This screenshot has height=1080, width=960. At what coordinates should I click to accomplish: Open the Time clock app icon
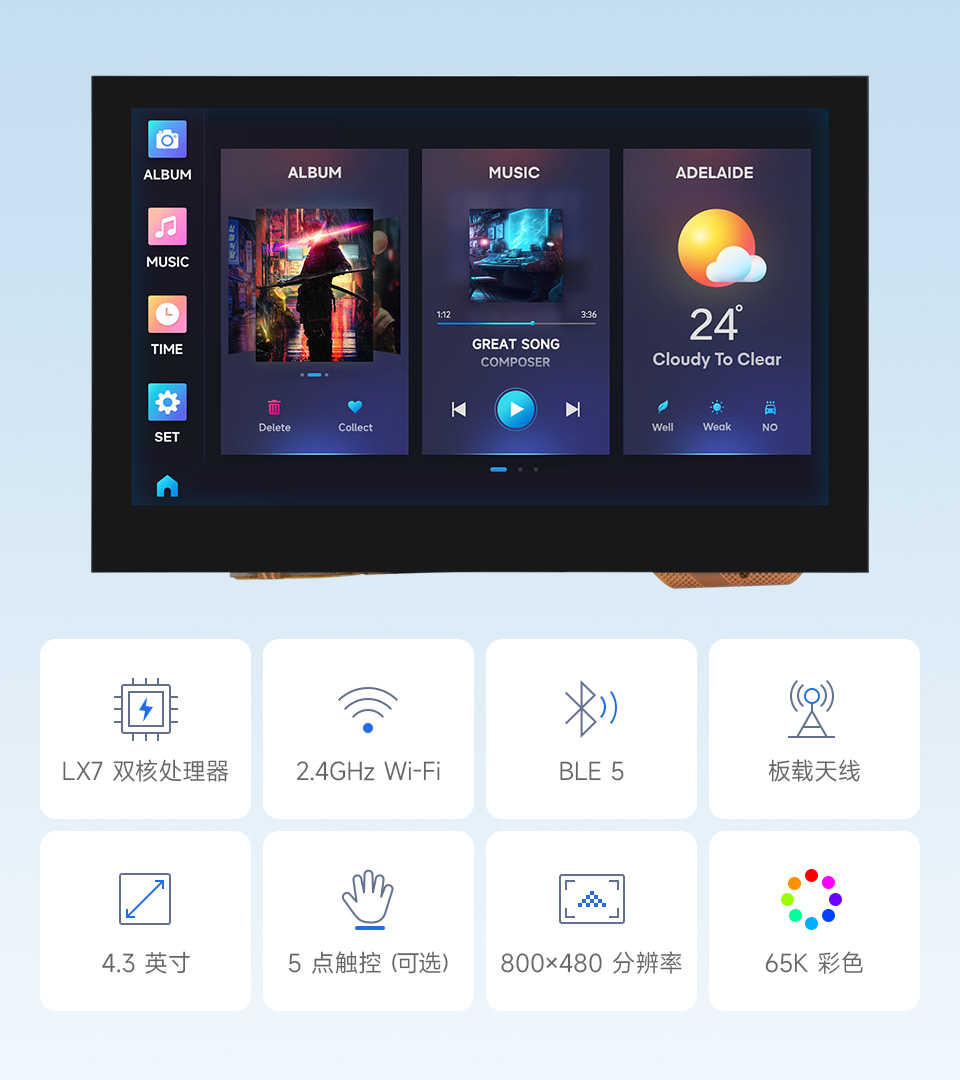click(x=166, y=314)
